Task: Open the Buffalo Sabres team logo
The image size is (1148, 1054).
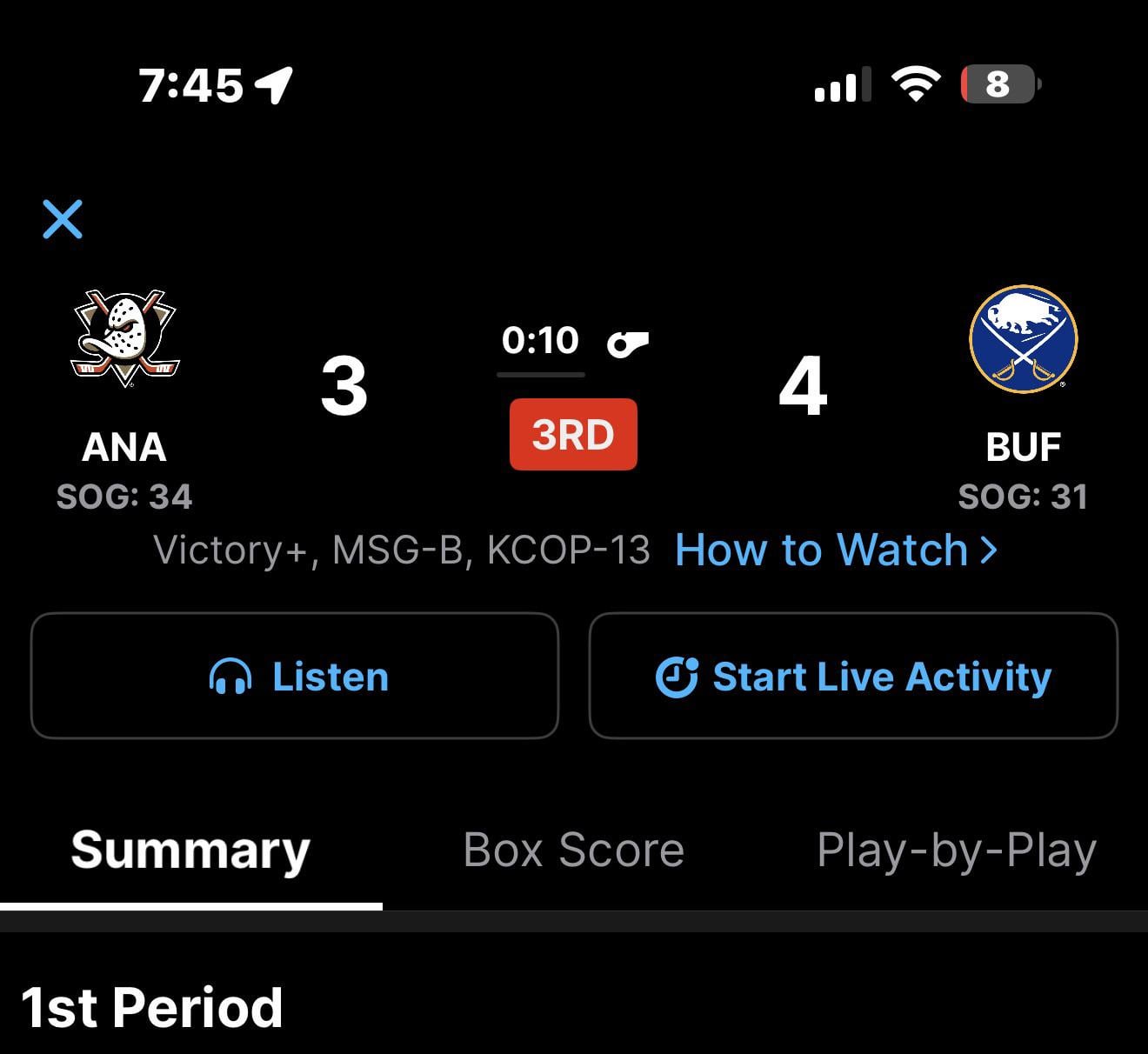Action: 1023,339
